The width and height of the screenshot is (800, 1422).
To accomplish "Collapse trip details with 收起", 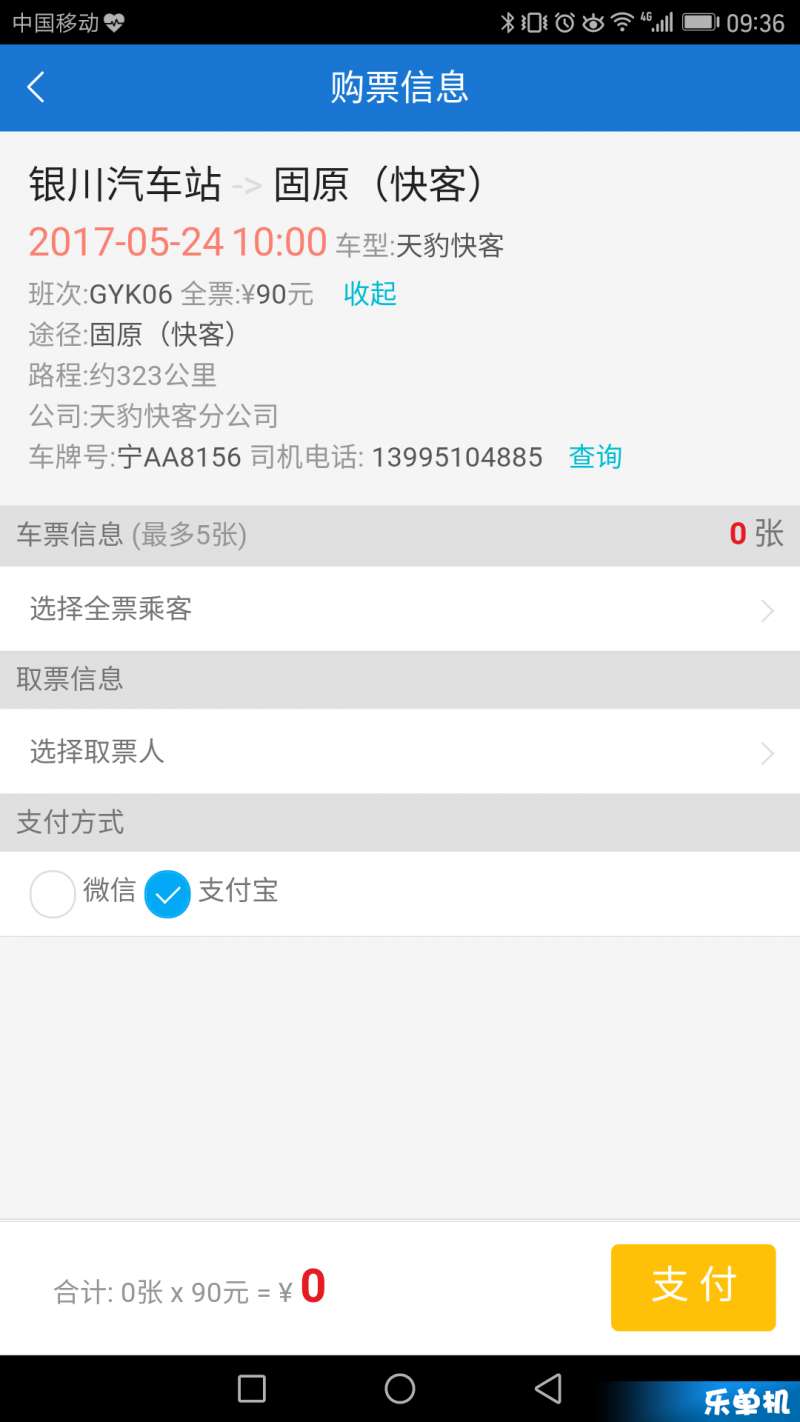I will click(x=370, y=293).
